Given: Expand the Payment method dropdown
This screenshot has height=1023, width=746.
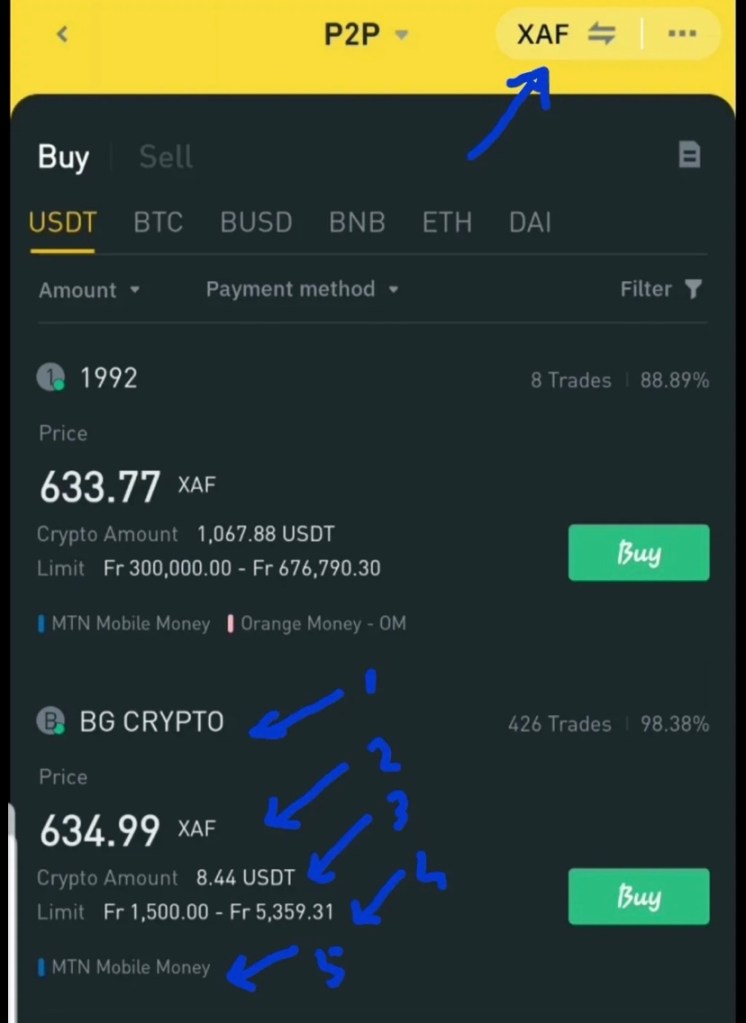Looking at the screenshot, I should (302, 289).
